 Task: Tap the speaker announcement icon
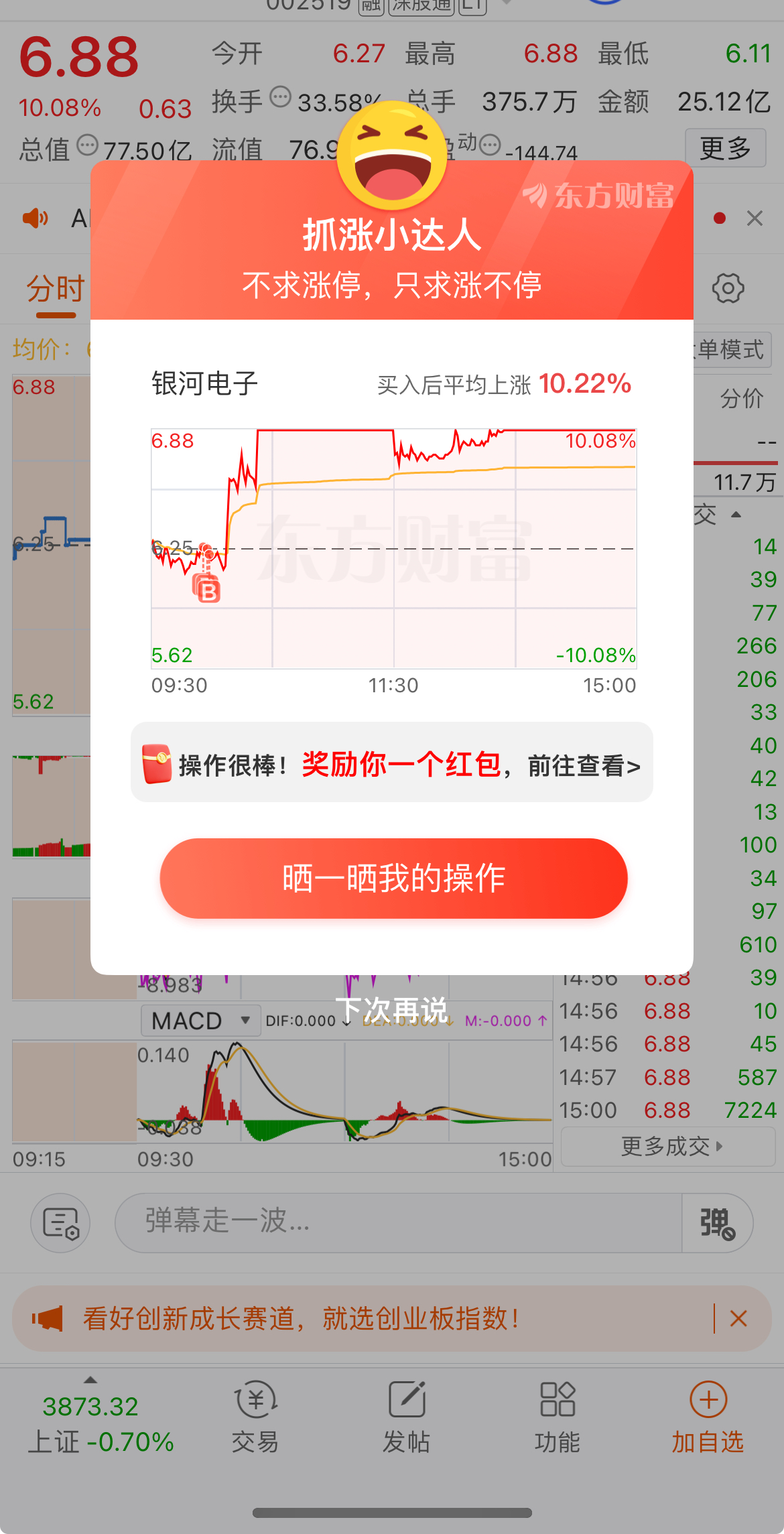[x=36, y=218]
